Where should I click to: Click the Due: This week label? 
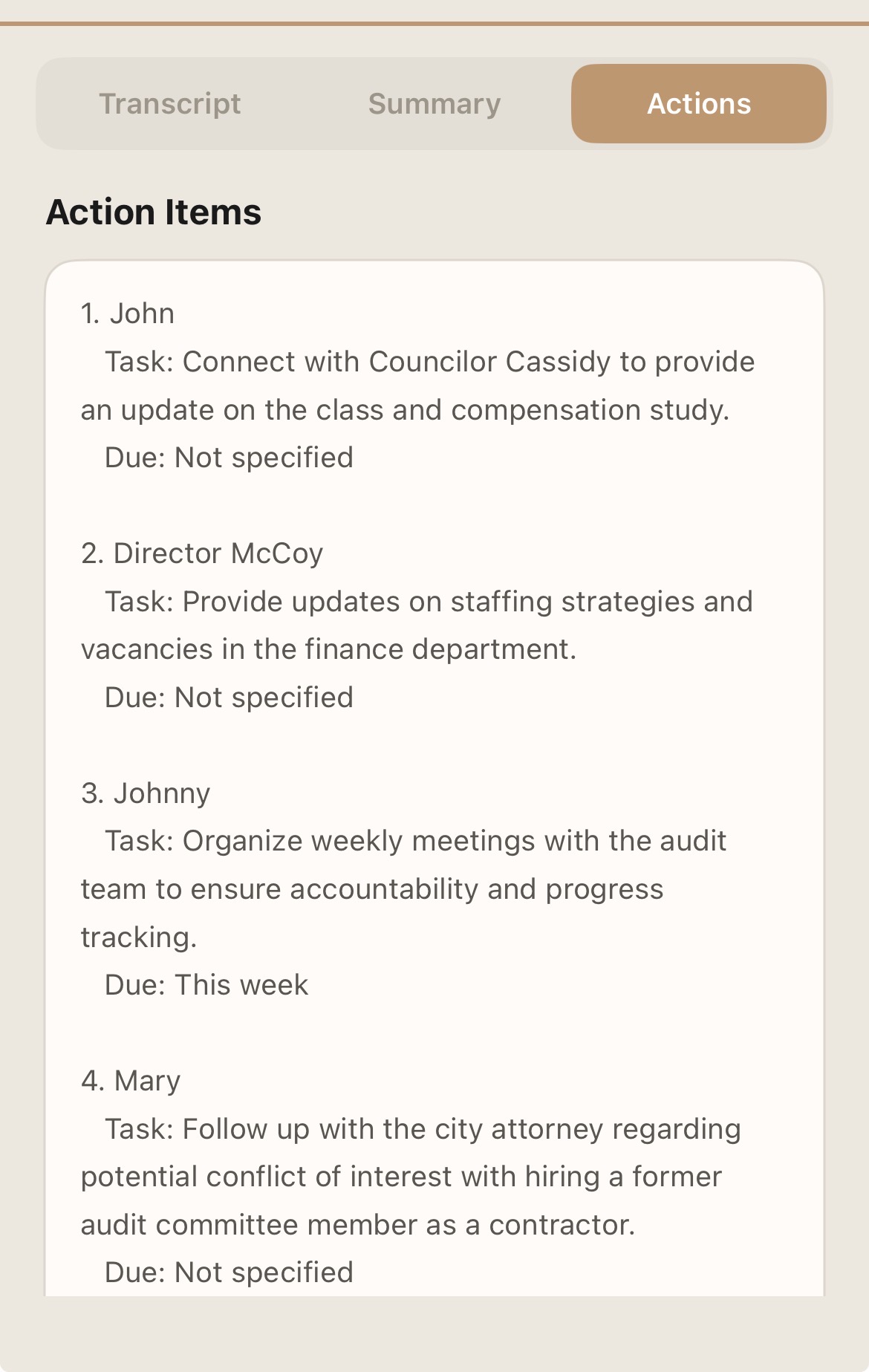click(205, 984)
